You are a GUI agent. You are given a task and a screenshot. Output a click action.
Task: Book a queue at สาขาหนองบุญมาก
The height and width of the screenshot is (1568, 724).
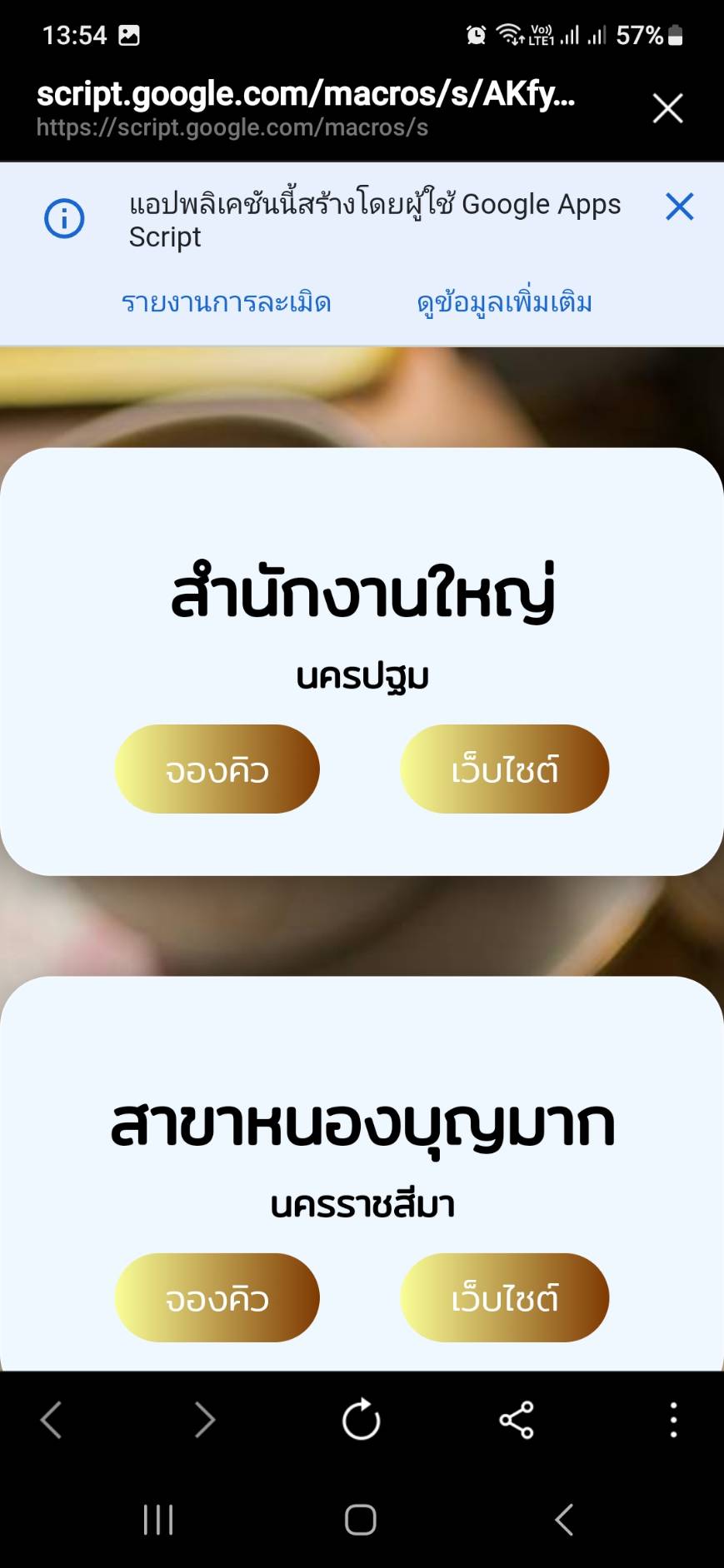tap(217, 1297)
